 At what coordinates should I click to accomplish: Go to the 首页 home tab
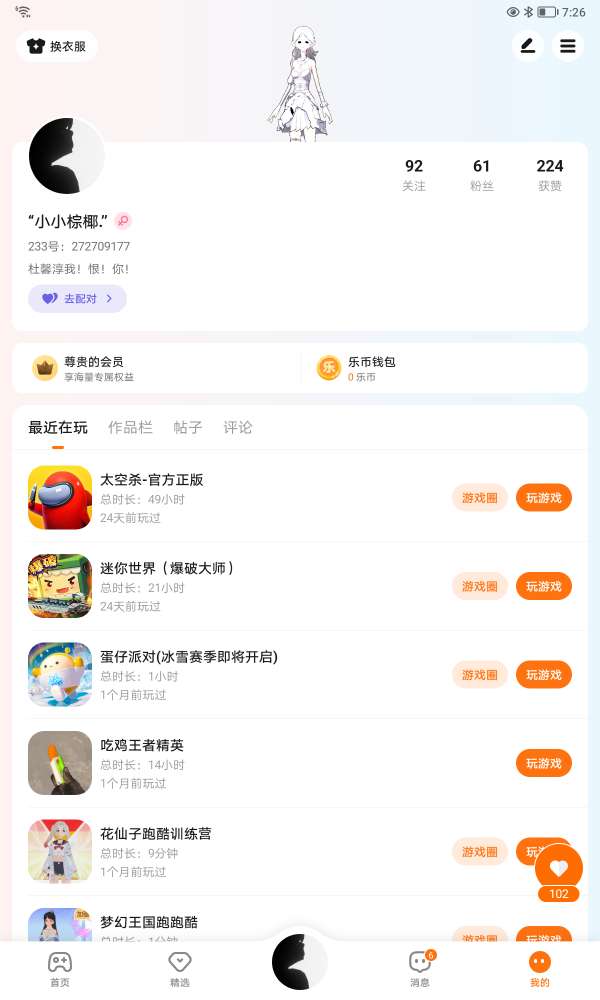coord(60,969)
